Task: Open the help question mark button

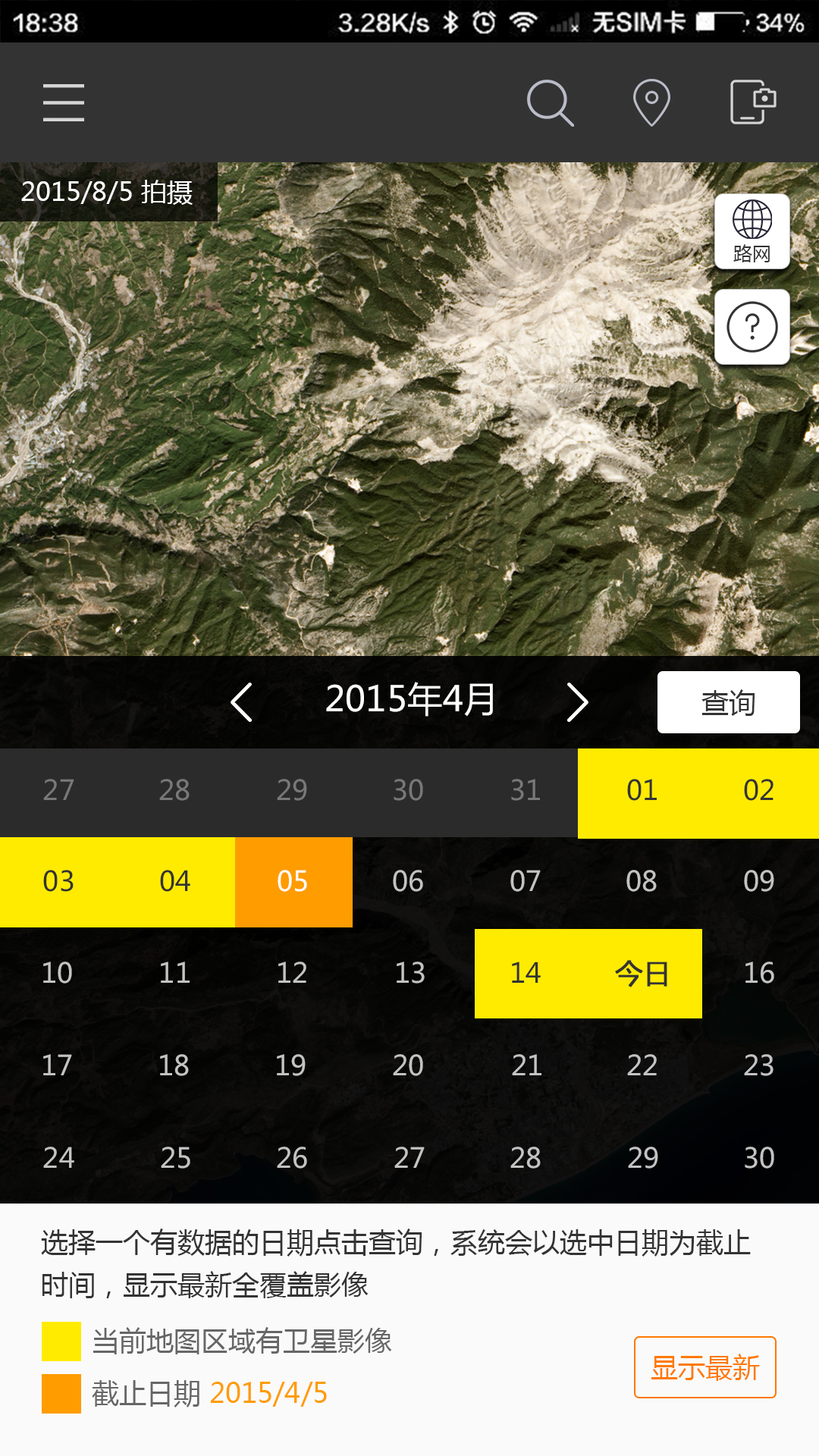Action: 752,327
